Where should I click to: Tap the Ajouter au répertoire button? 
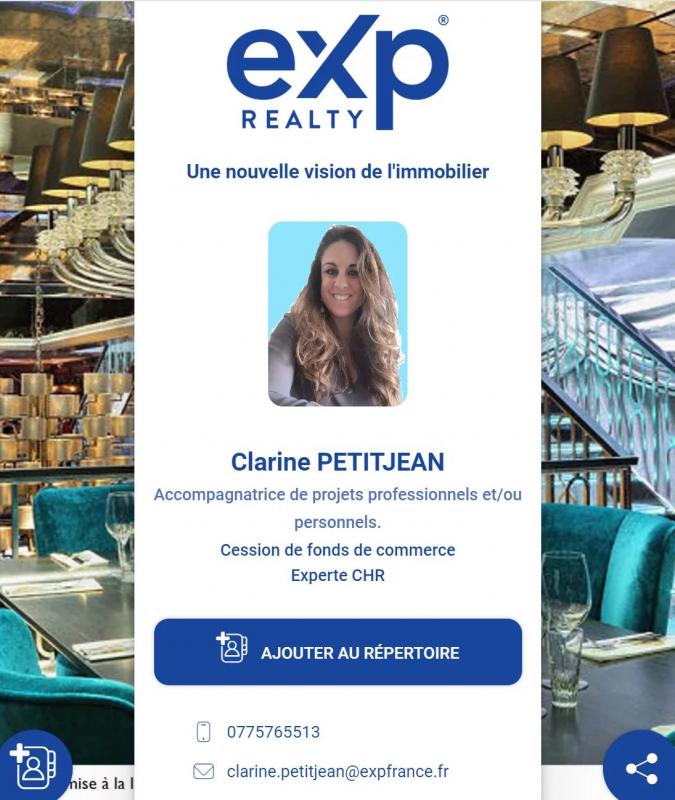click(338, 652)
